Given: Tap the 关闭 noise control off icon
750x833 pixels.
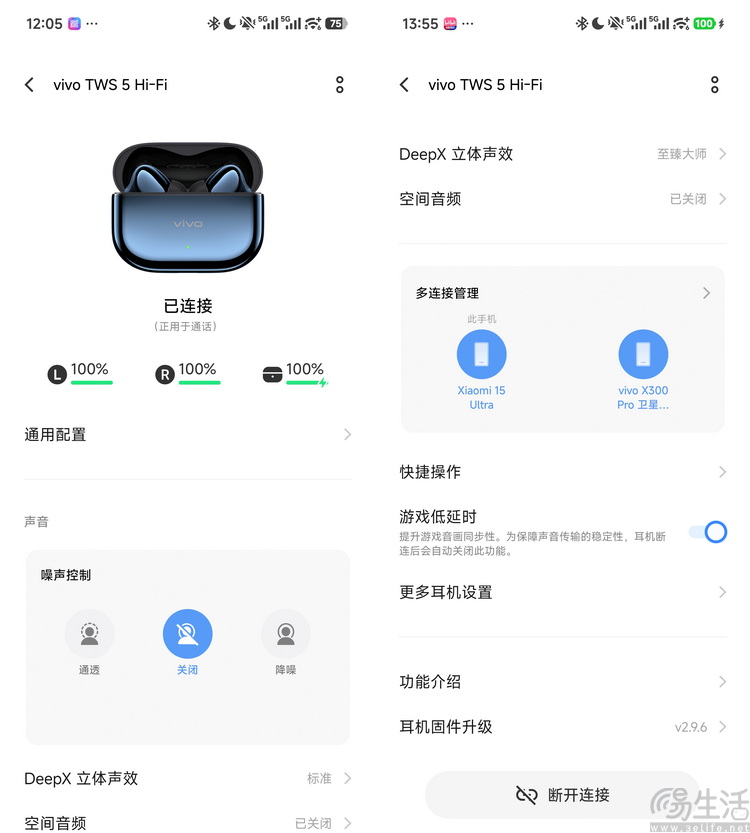Looking at the screenshot, I should click(x=187, y=633).
